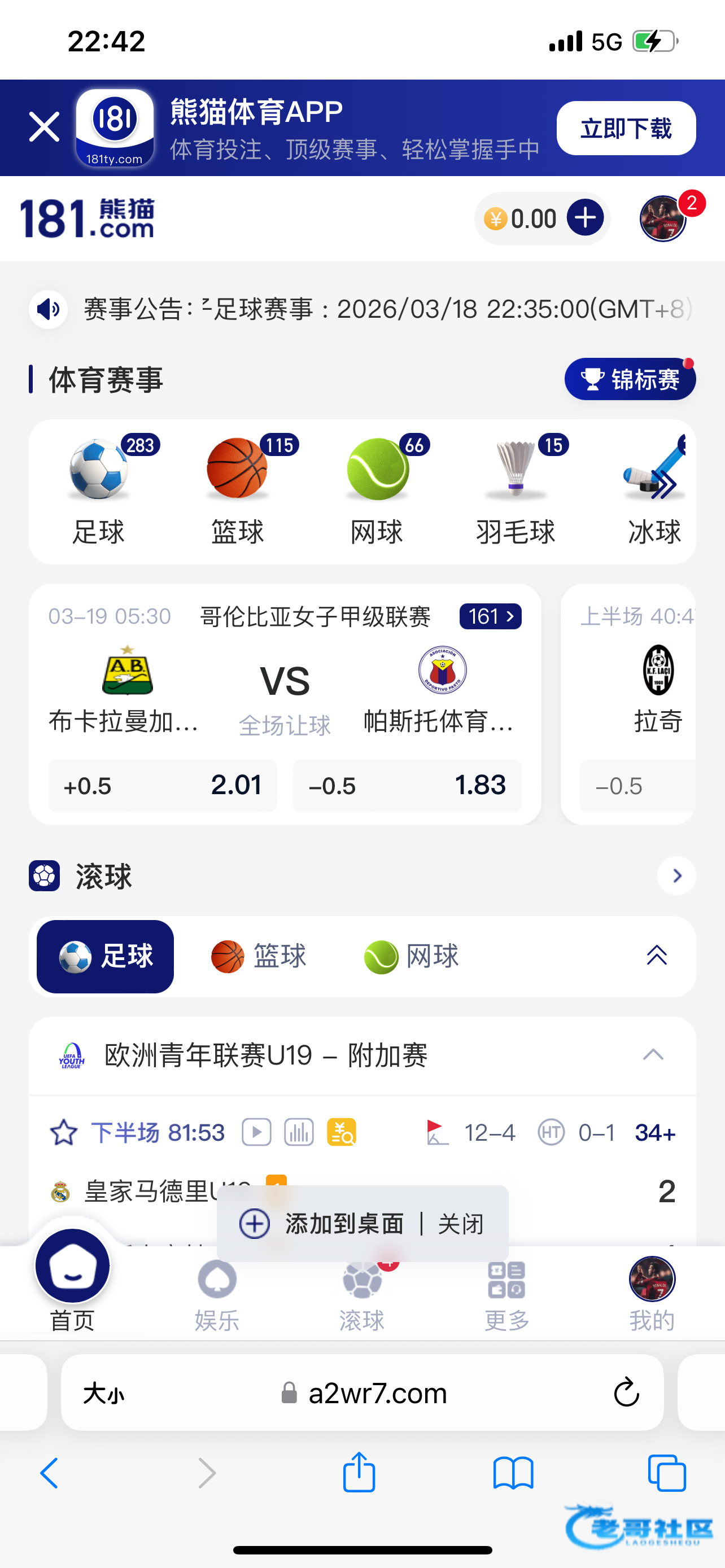The image size is (725, 1568).
Task: Tap the 立即下载 button
Action: [x=625, y=129]
